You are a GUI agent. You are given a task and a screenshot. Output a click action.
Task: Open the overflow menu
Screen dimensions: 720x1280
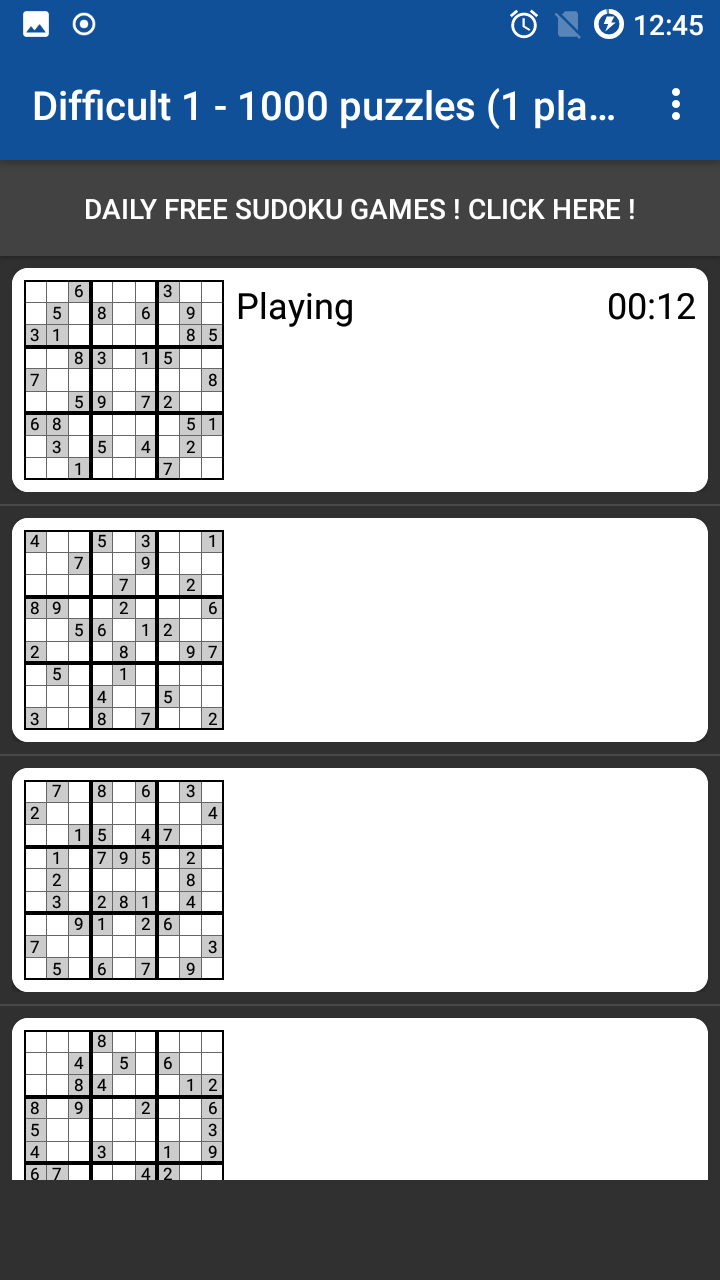point(677,105)
